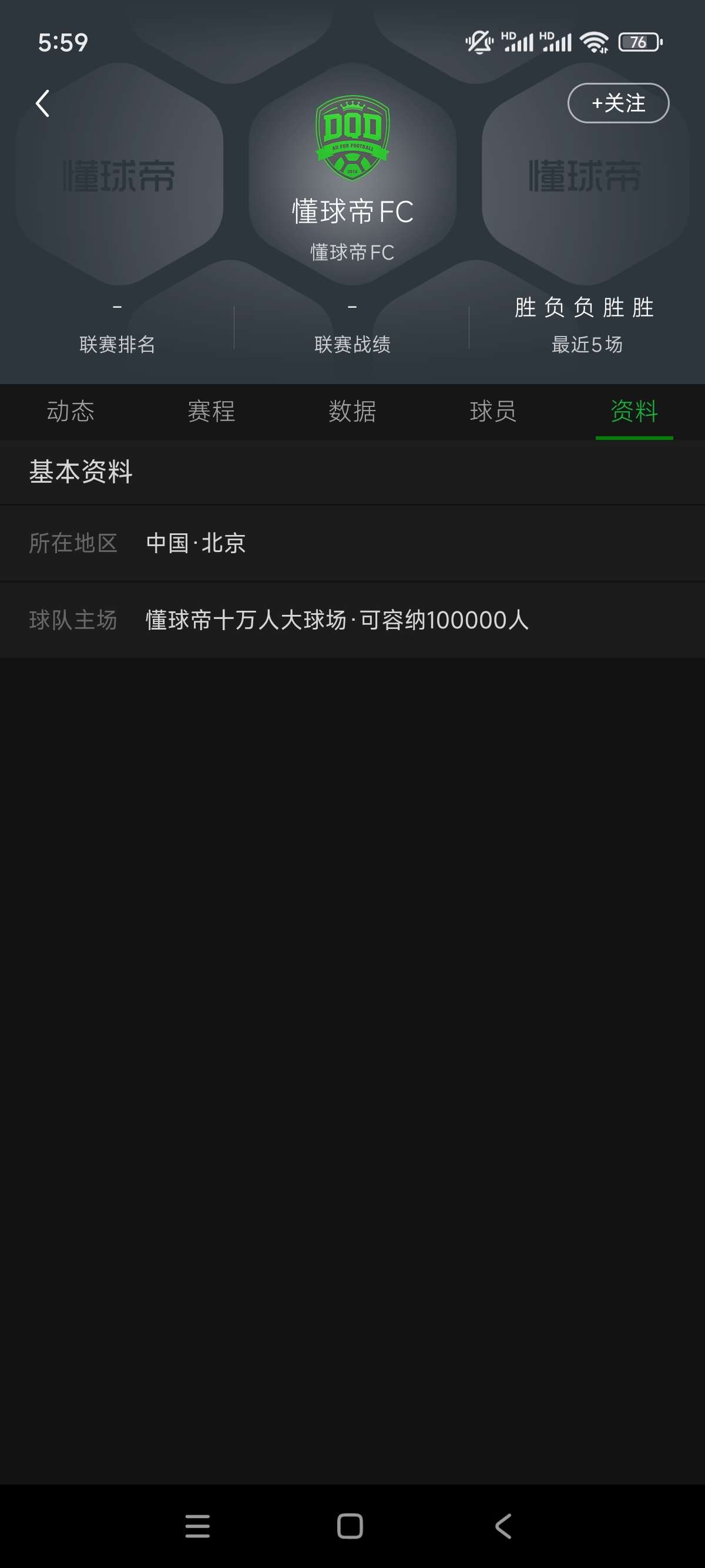Open the 赛程 tab
The image size is (705, 1568).
(x=211, y=412)
